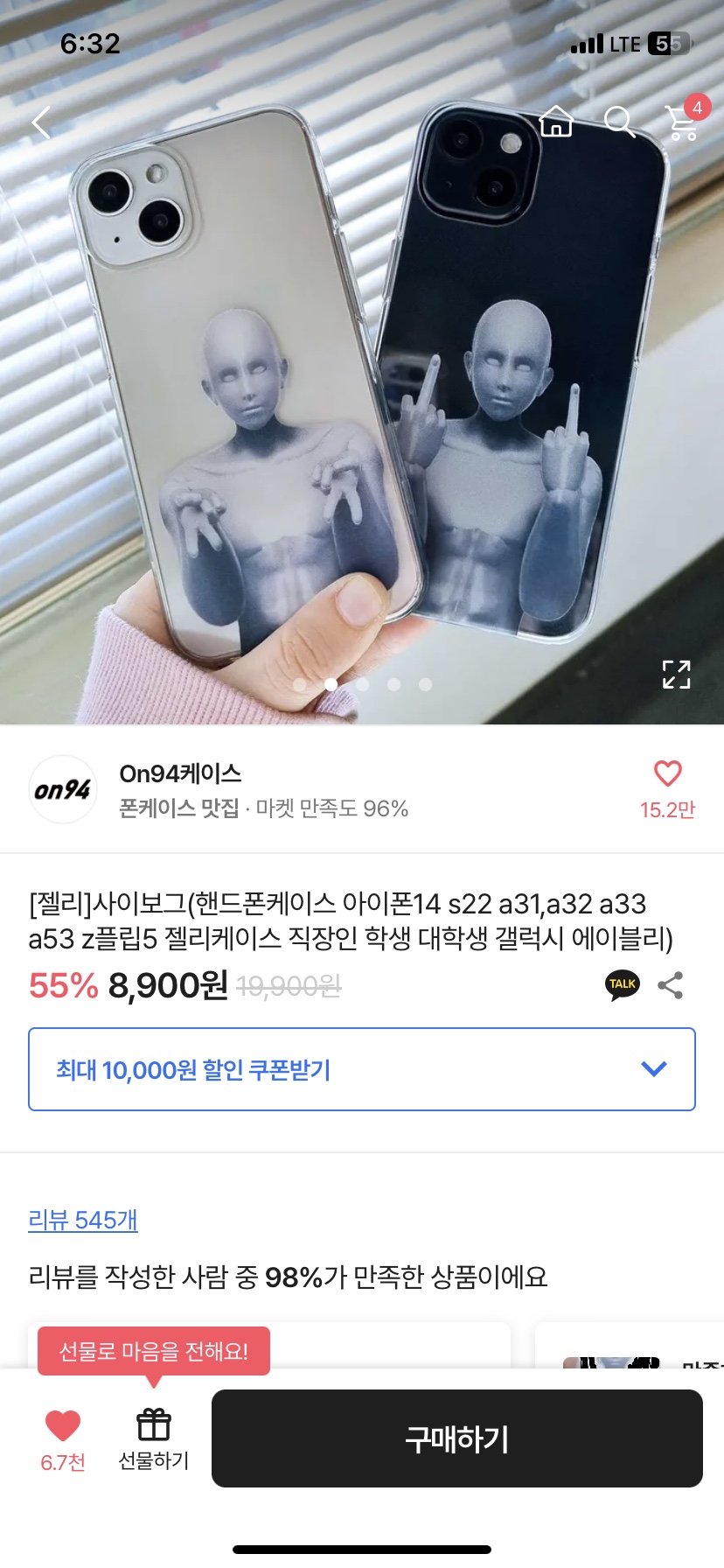This screenshot has width=724, height=1568.
Task: Open the On94케이스 store page
Action: pos(180,773)
